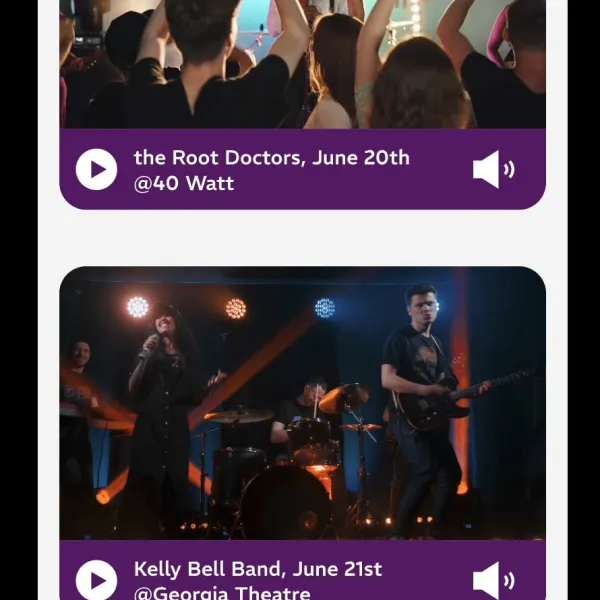This screenshot has width=600, height=600.
Task: Open the Kelly Bell Band concert card
Action: [302, 403]
